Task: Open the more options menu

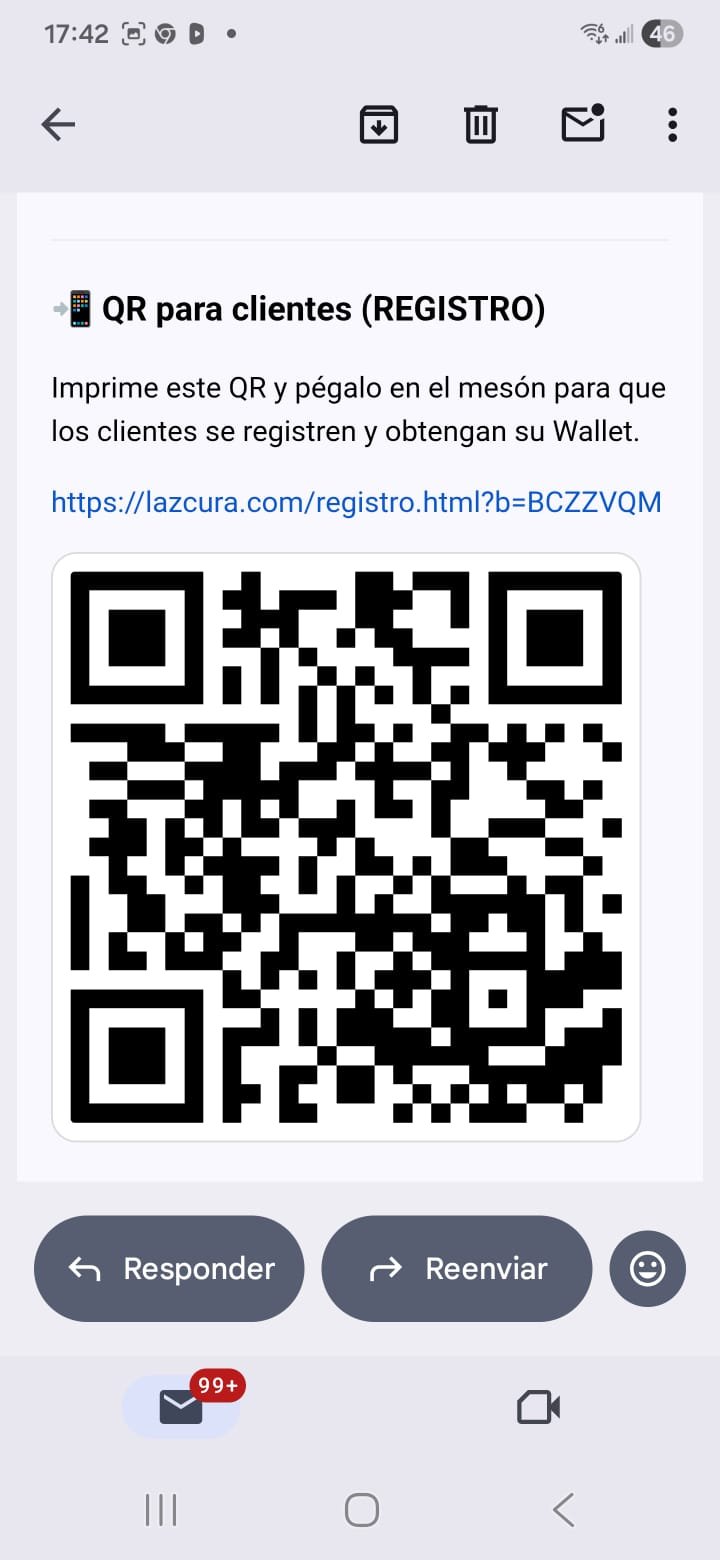Action: (671, 124)
